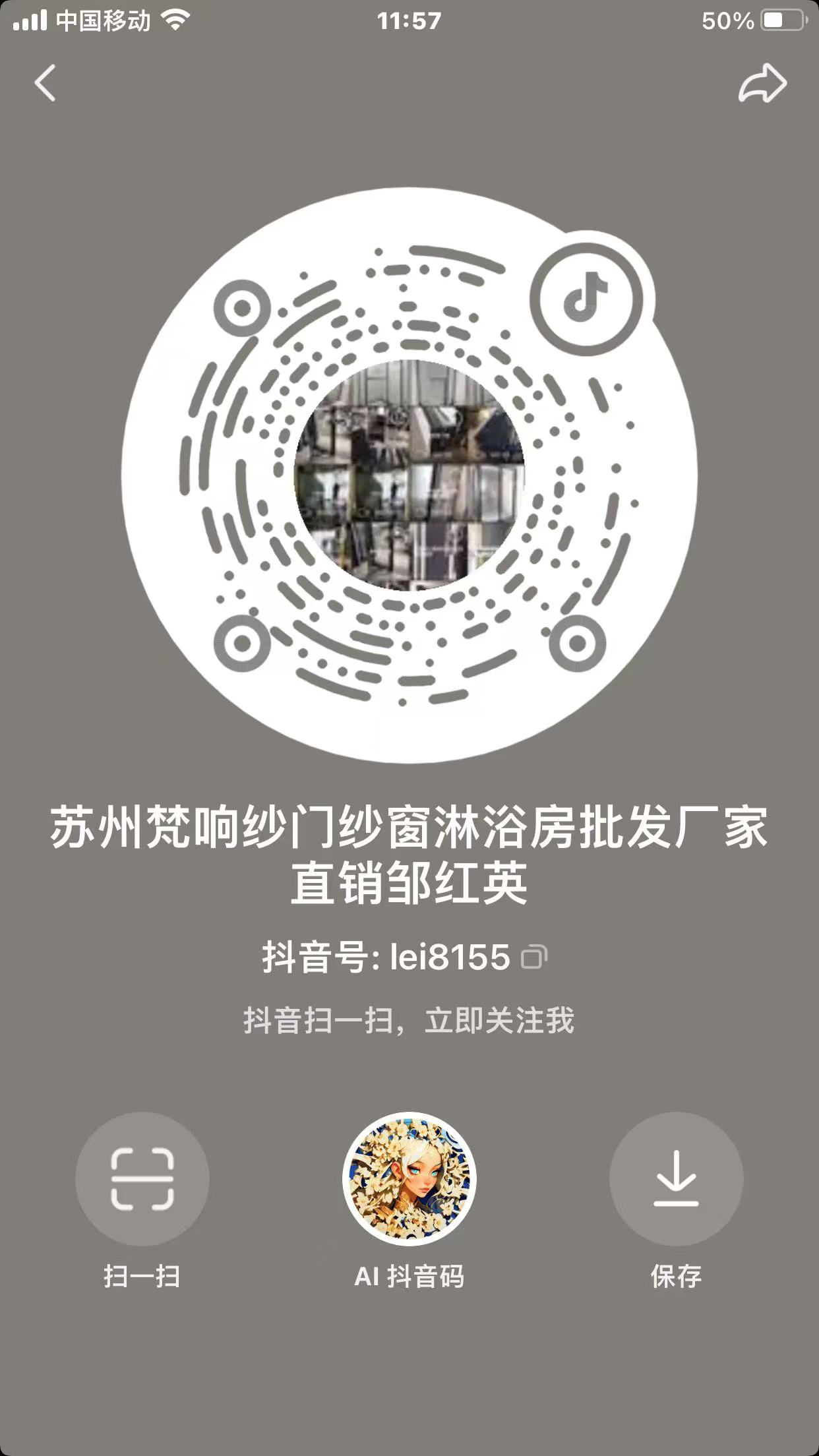Go back using the top-left arrow
819x1456 pixels.
[45, 83]
